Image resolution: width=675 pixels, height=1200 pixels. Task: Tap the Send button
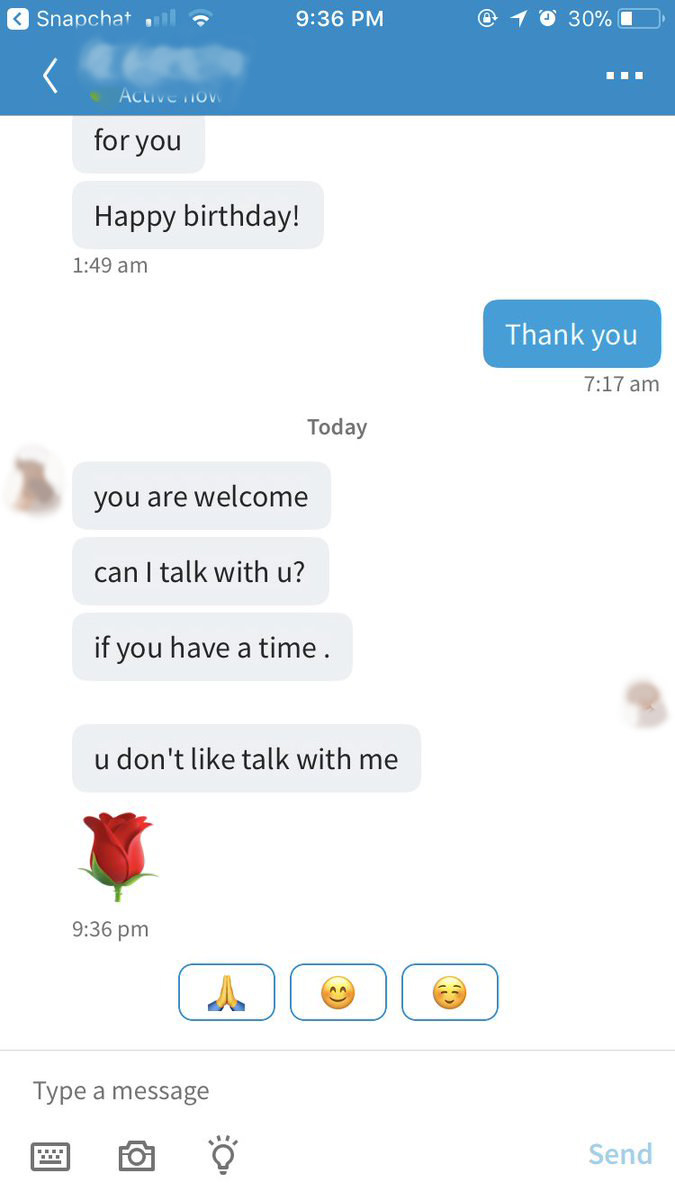point(620,1154)
